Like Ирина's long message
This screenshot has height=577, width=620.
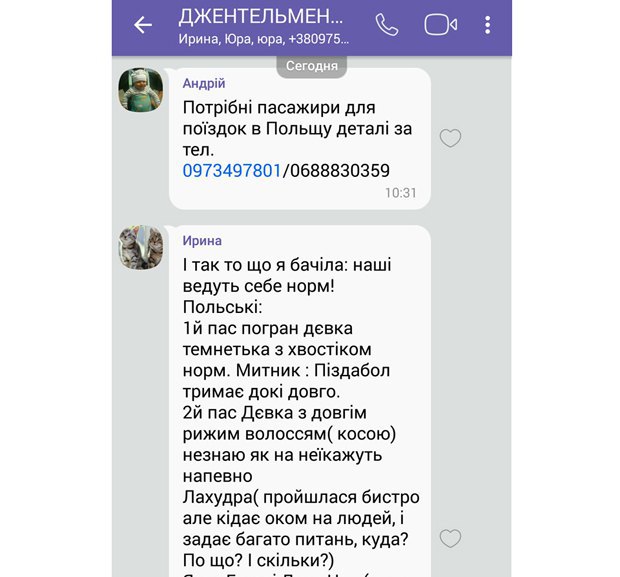(450, 538)
